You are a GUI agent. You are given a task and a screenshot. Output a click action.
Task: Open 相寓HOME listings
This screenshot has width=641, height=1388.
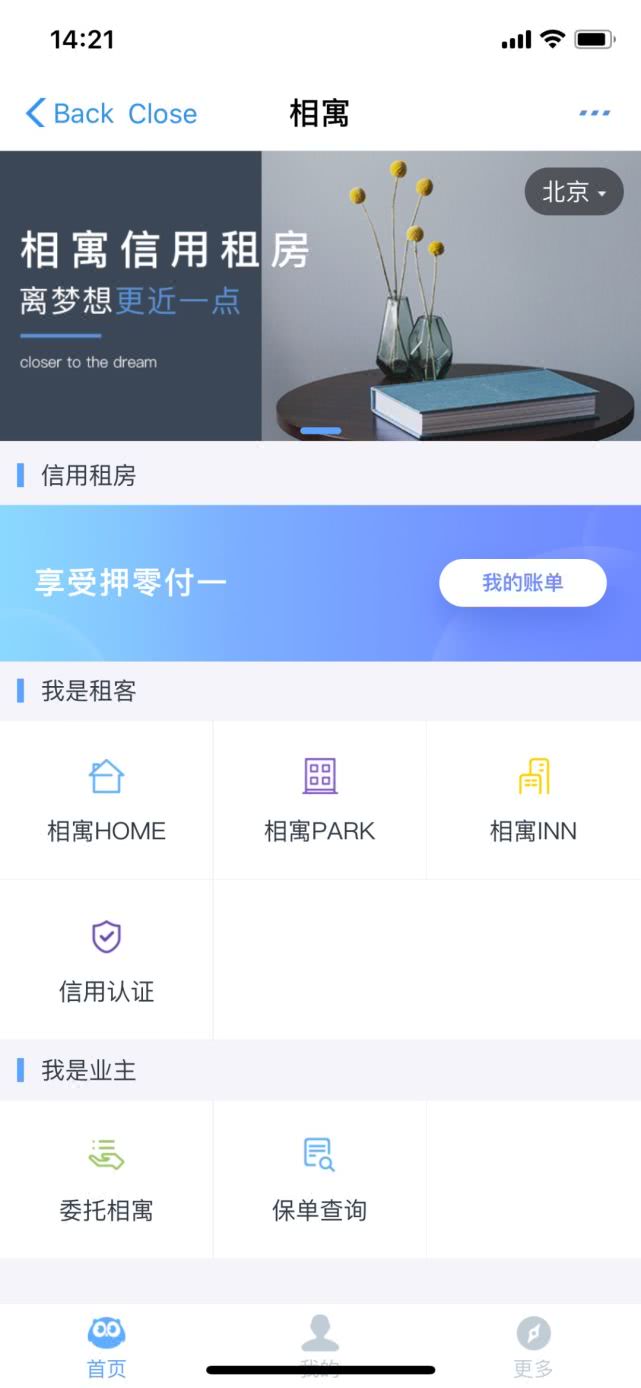pyautogui.click(x=106, y=800)
